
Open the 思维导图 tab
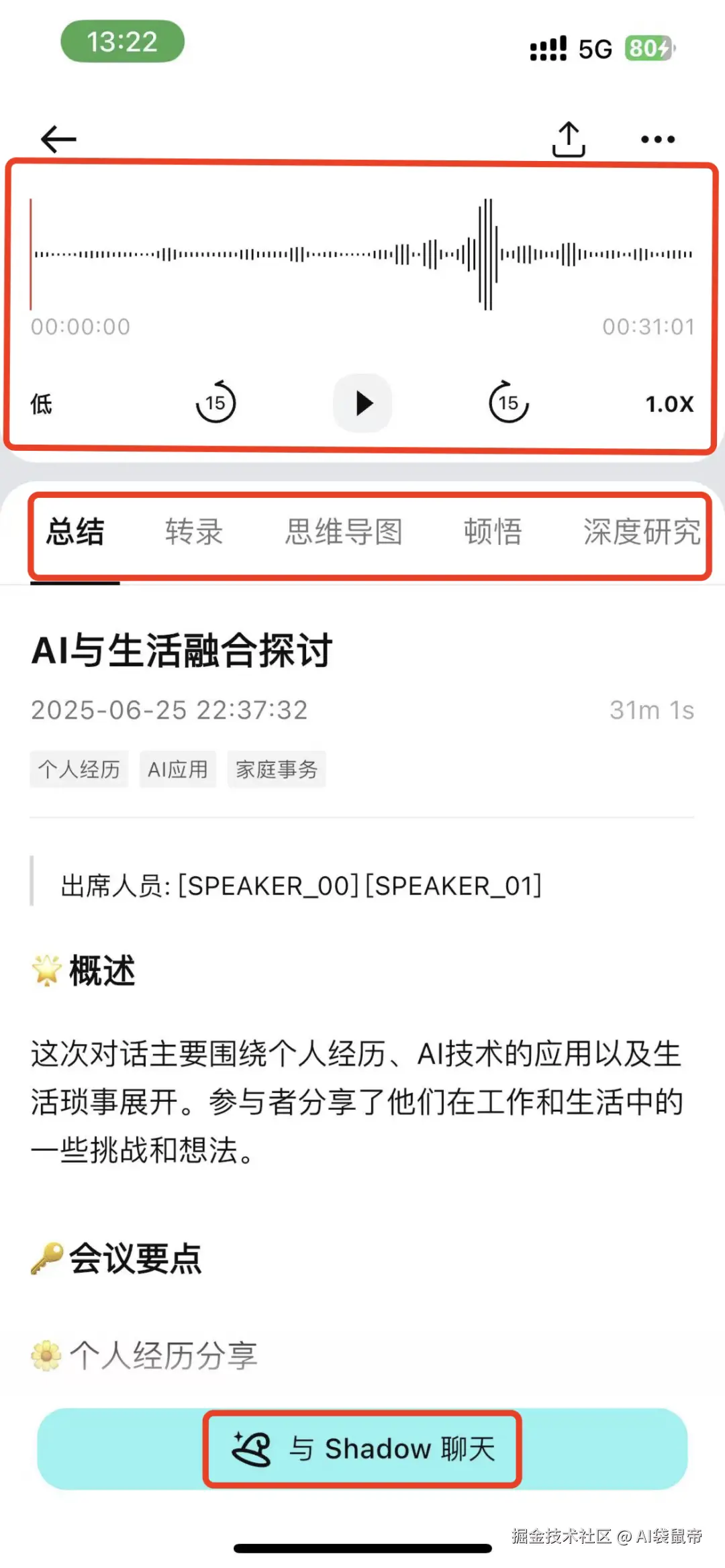point(344,532)
